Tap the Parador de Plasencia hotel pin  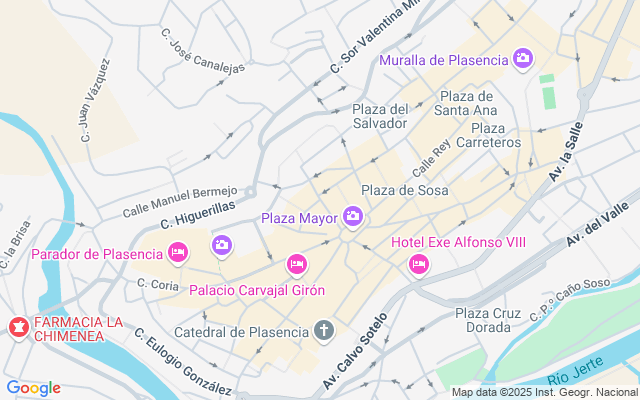pyautogui.click(x=178, y=253)
